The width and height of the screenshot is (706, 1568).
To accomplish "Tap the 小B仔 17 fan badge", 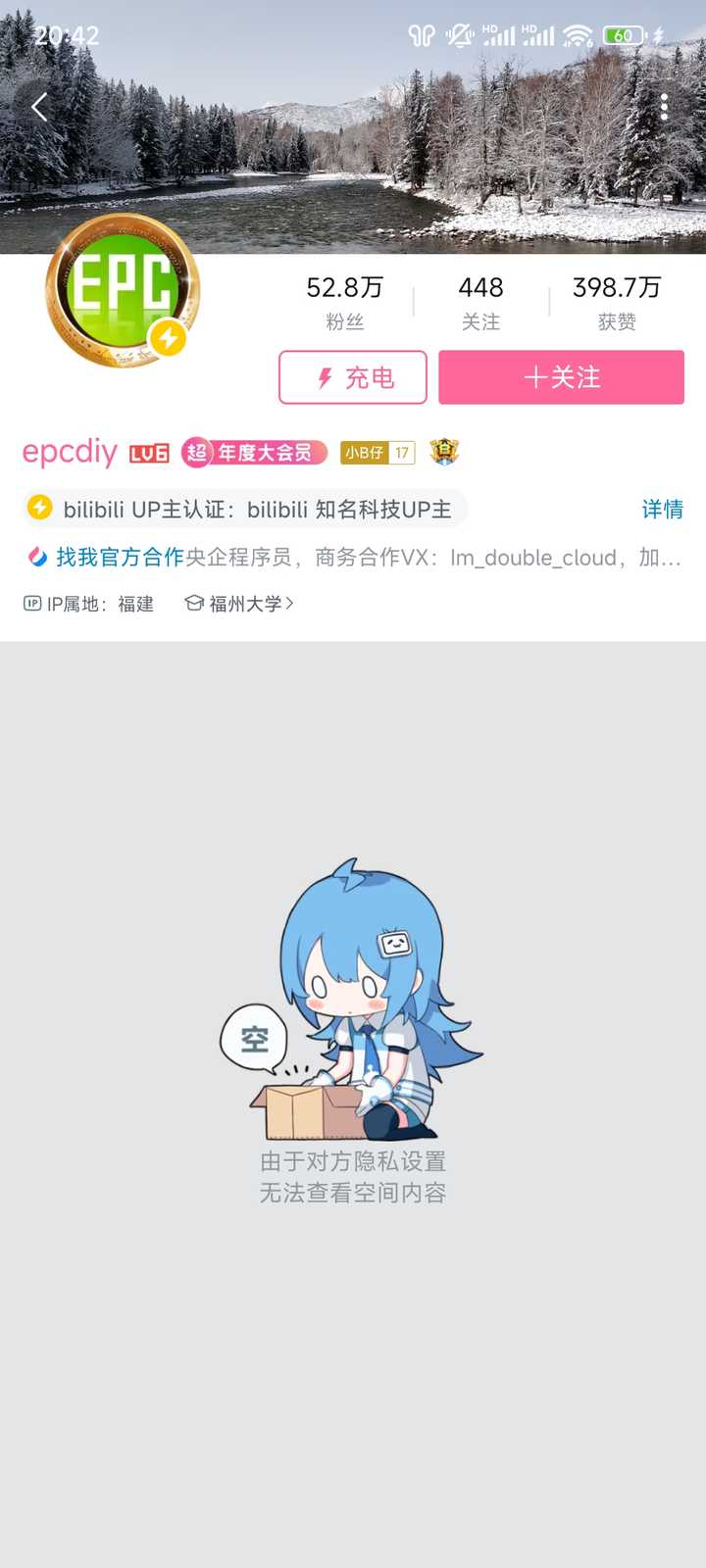I will click(378, 452).
